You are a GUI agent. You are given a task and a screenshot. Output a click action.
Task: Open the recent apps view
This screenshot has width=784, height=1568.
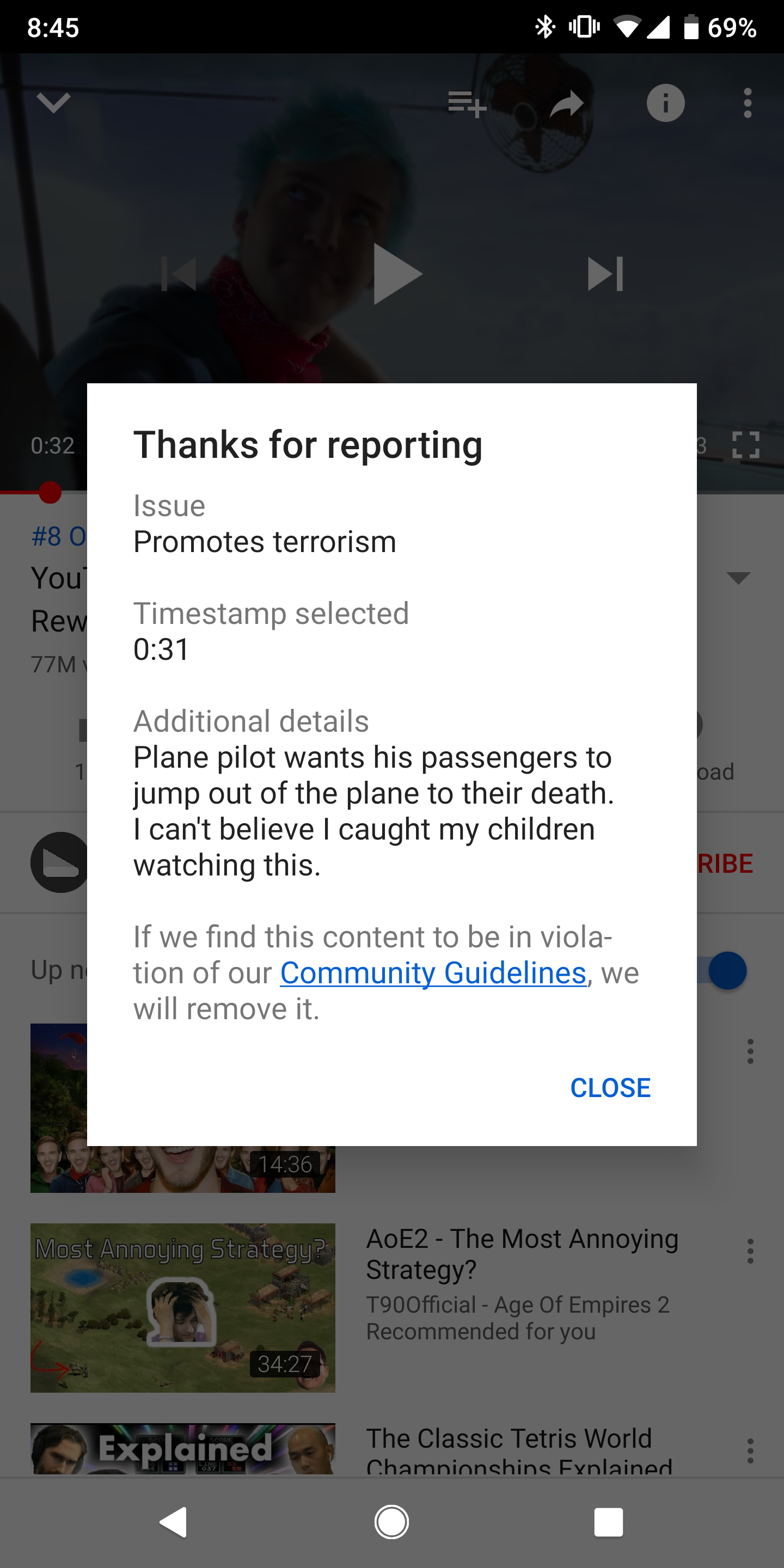click(x=608, y=1522)
